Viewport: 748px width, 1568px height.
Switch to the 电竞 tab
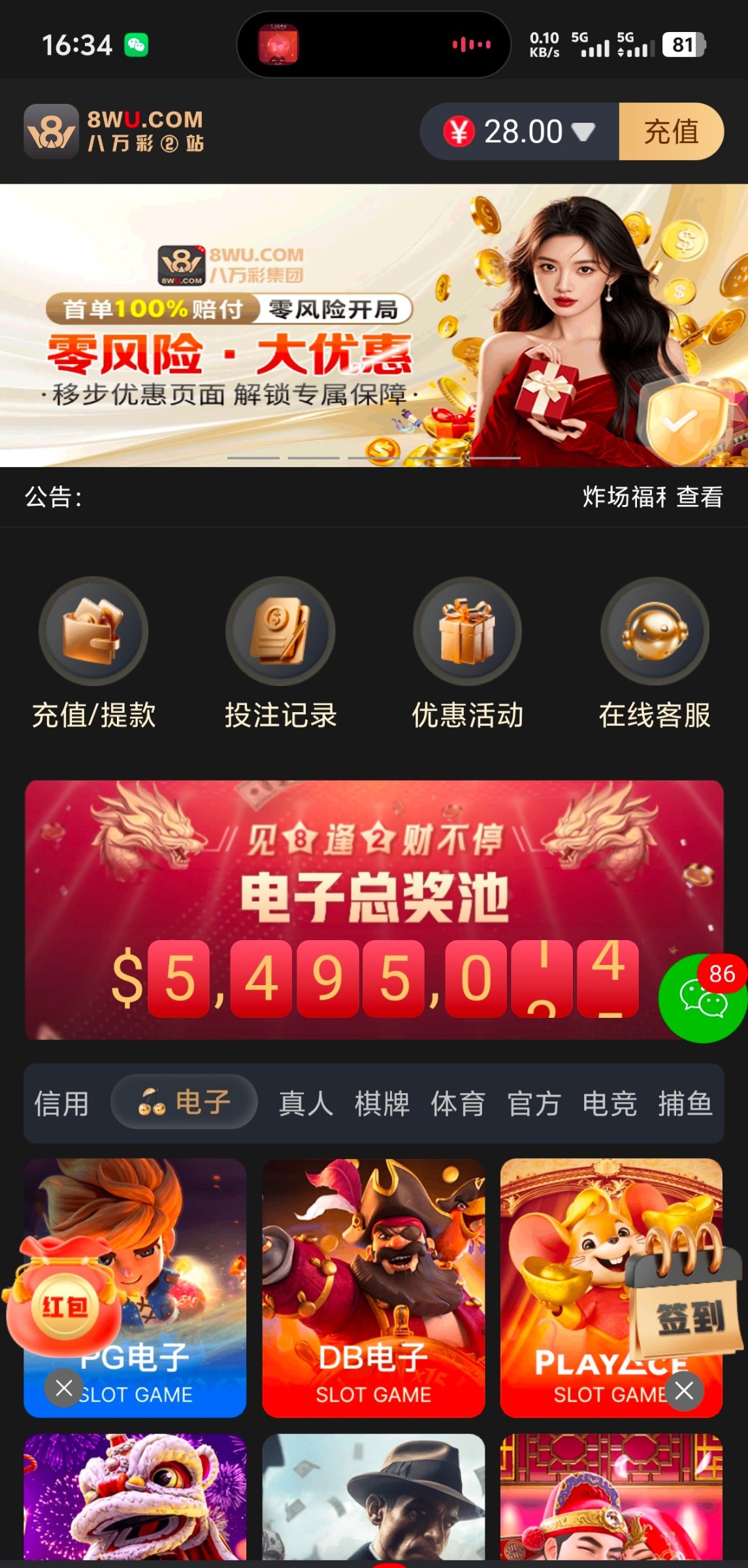click(609, 1103)
